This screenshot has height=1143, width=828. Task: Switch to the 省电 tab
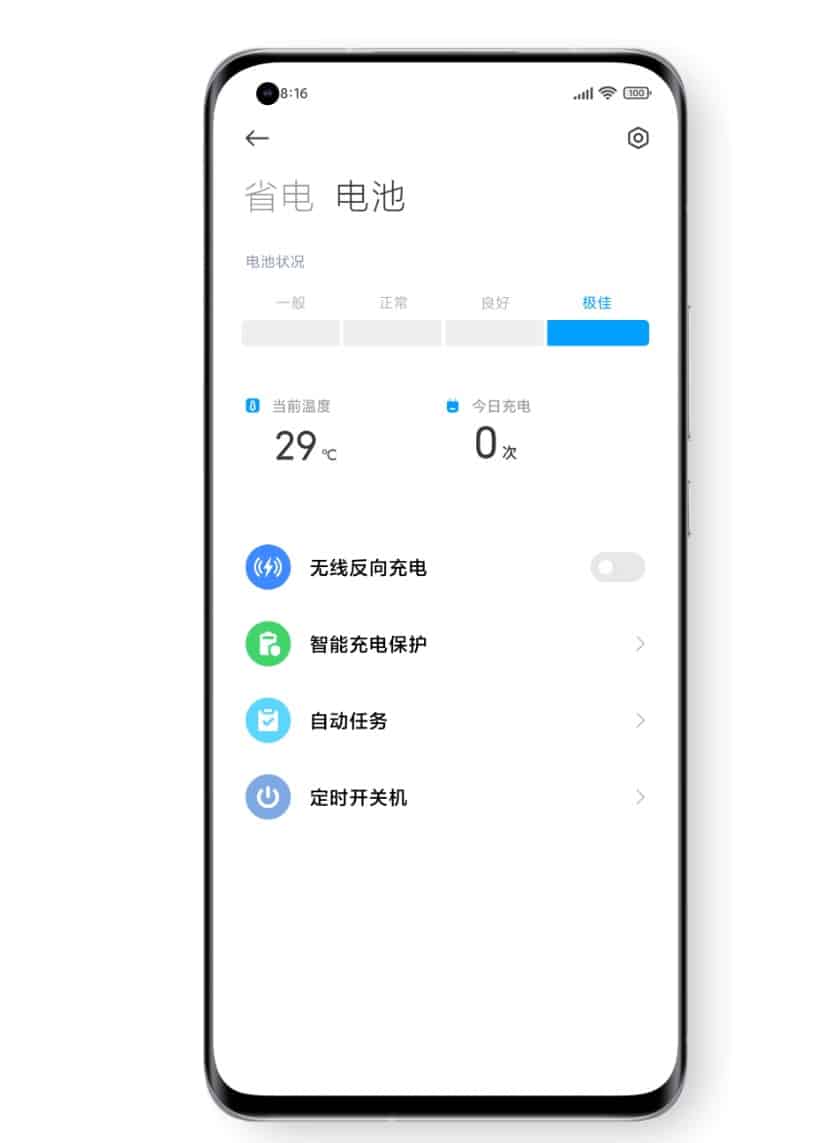tap(279, 197)
